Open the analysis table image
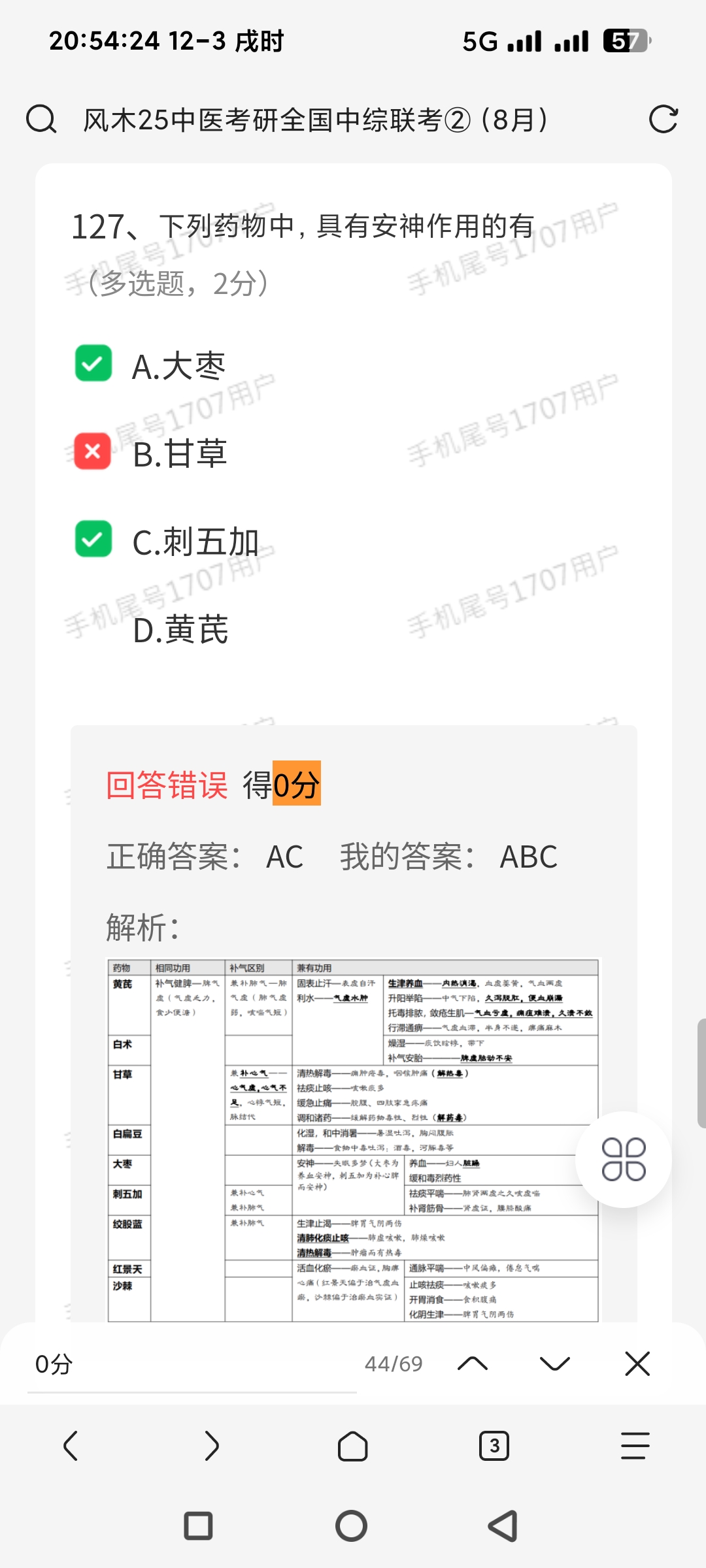This screenshot has width=706, height=1568. point(353,1140)
